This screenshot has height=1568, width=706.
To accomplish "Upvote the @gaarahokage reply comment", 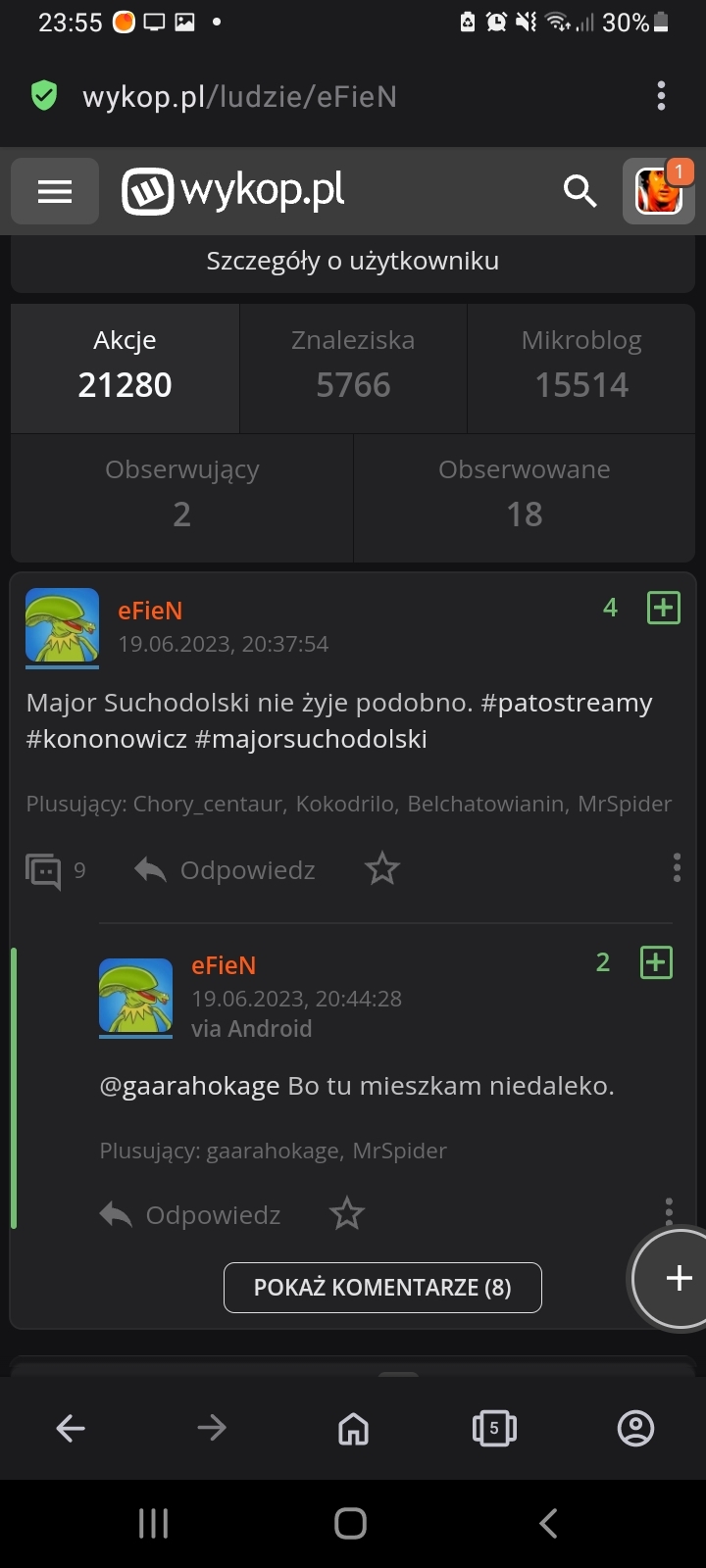I will point(656,962).
